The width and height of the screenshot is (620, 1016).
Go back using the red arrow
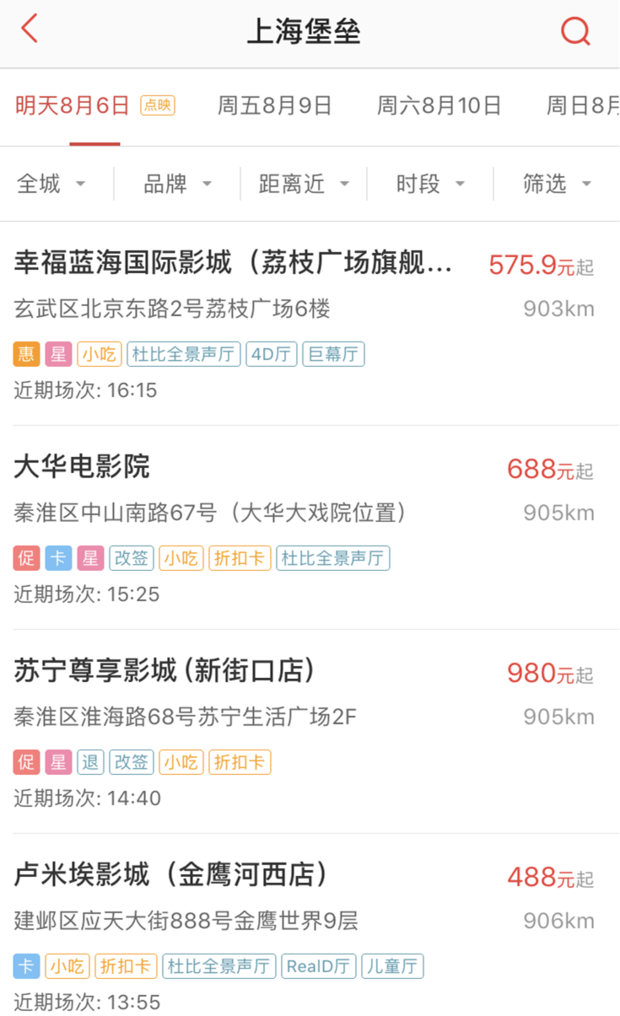coord(30,29)
